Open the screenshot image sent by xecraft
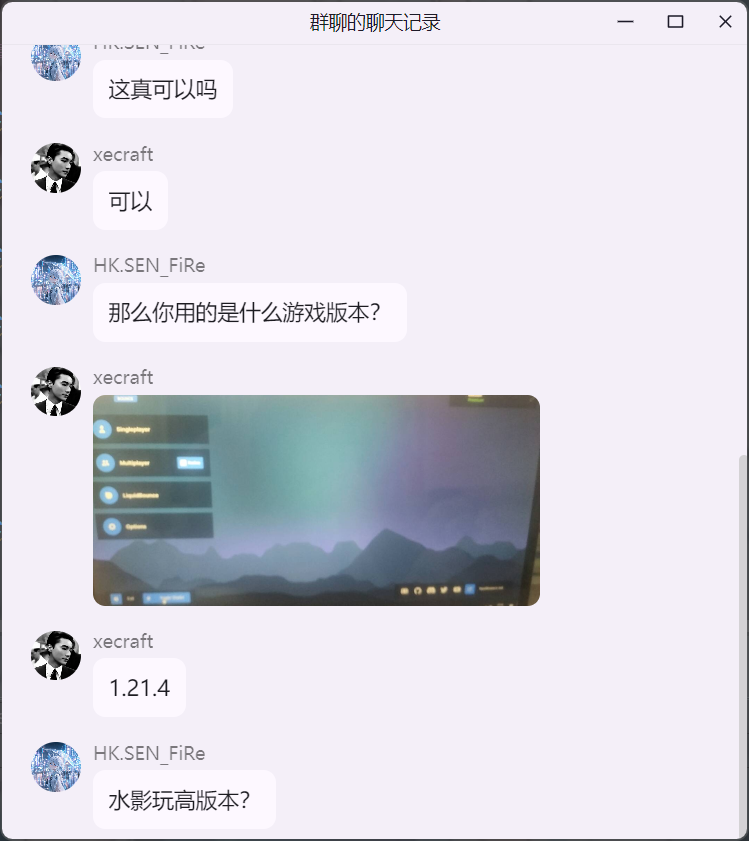The width and height of the screenshot is (749, 841). click(316, 500)
